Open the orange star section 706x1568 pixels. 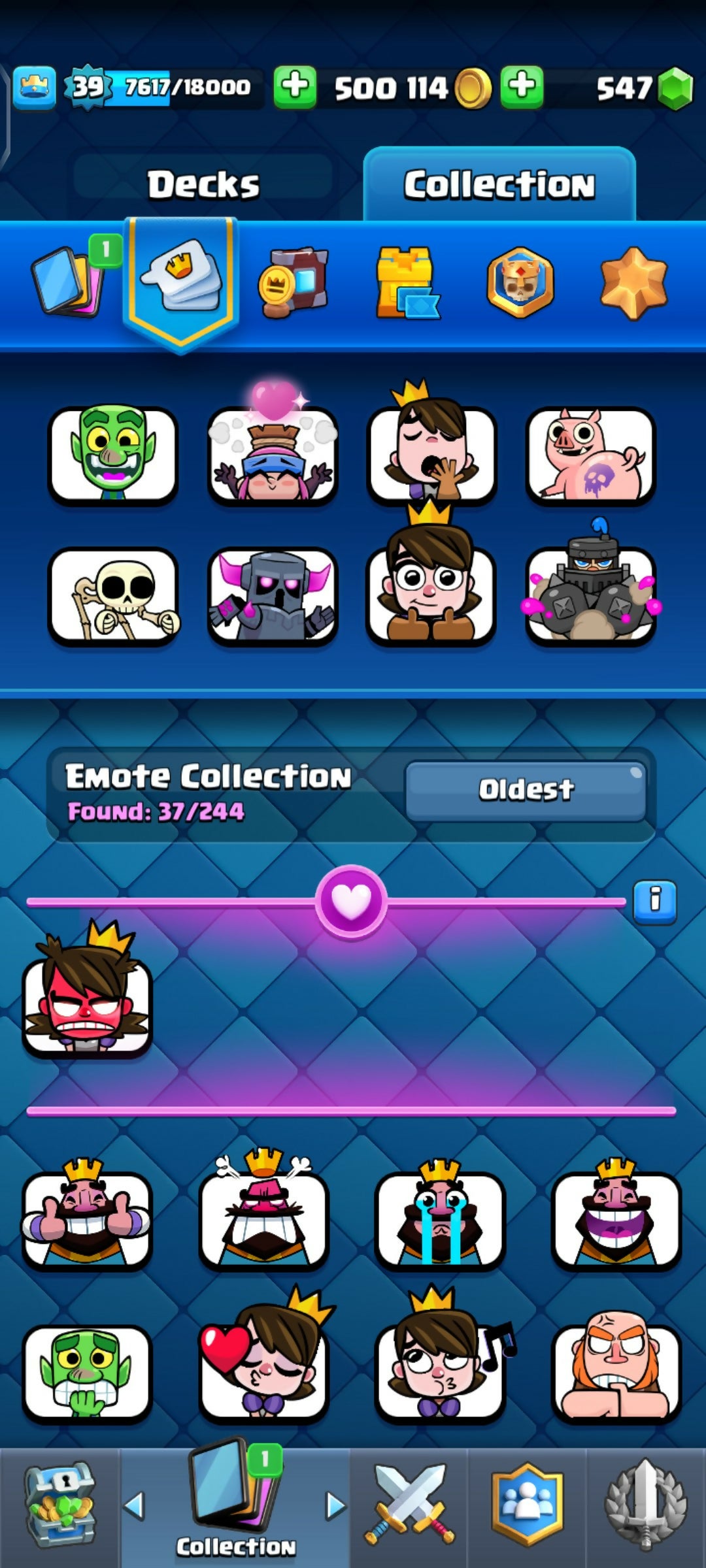point(633,282)
